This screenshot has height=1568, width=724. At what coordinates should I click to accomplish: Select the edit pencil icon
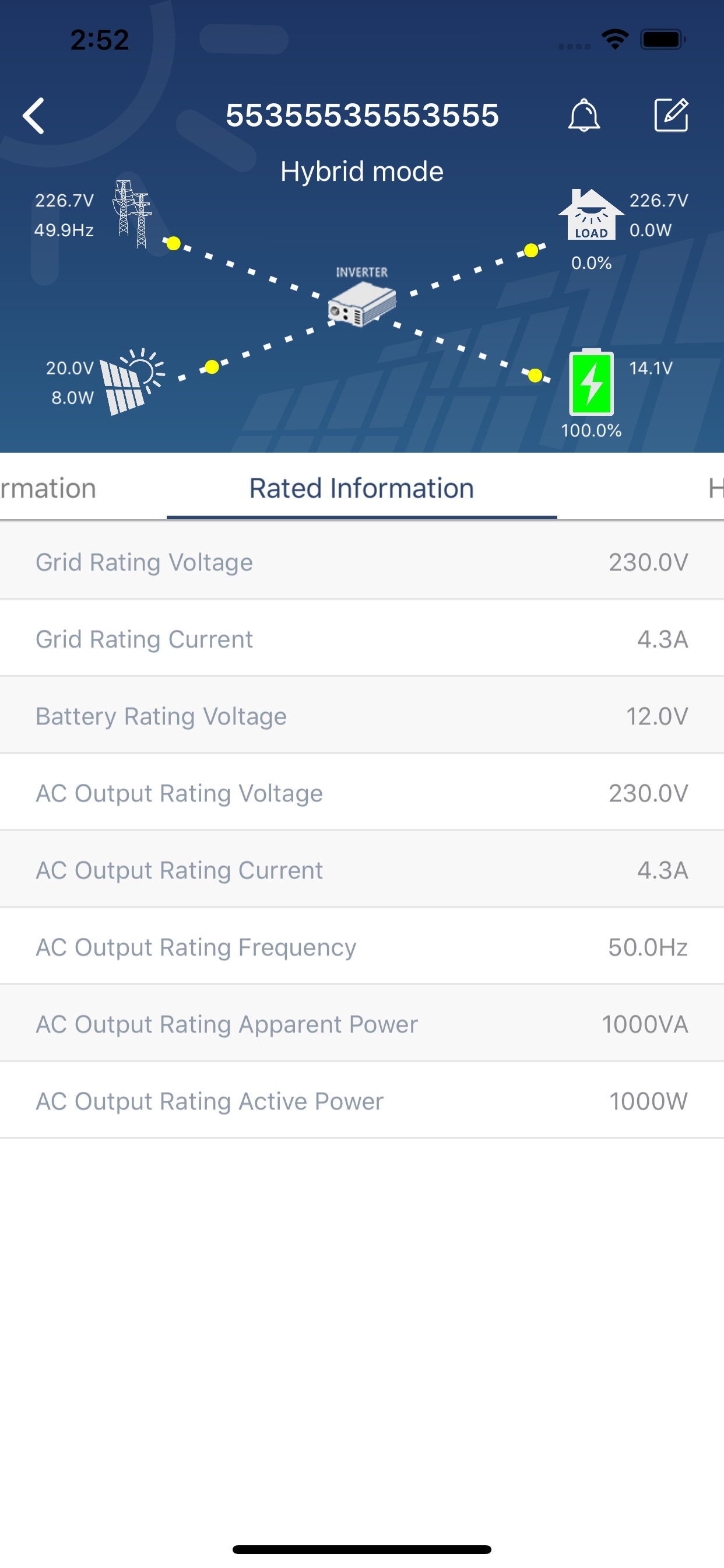tap(672, 116)
